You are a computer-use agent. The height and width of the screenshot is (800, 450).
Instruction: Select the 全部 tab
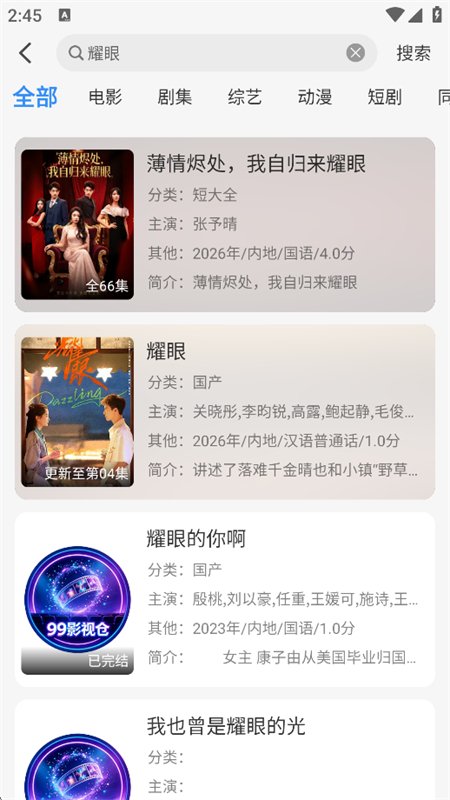(35, 97)
